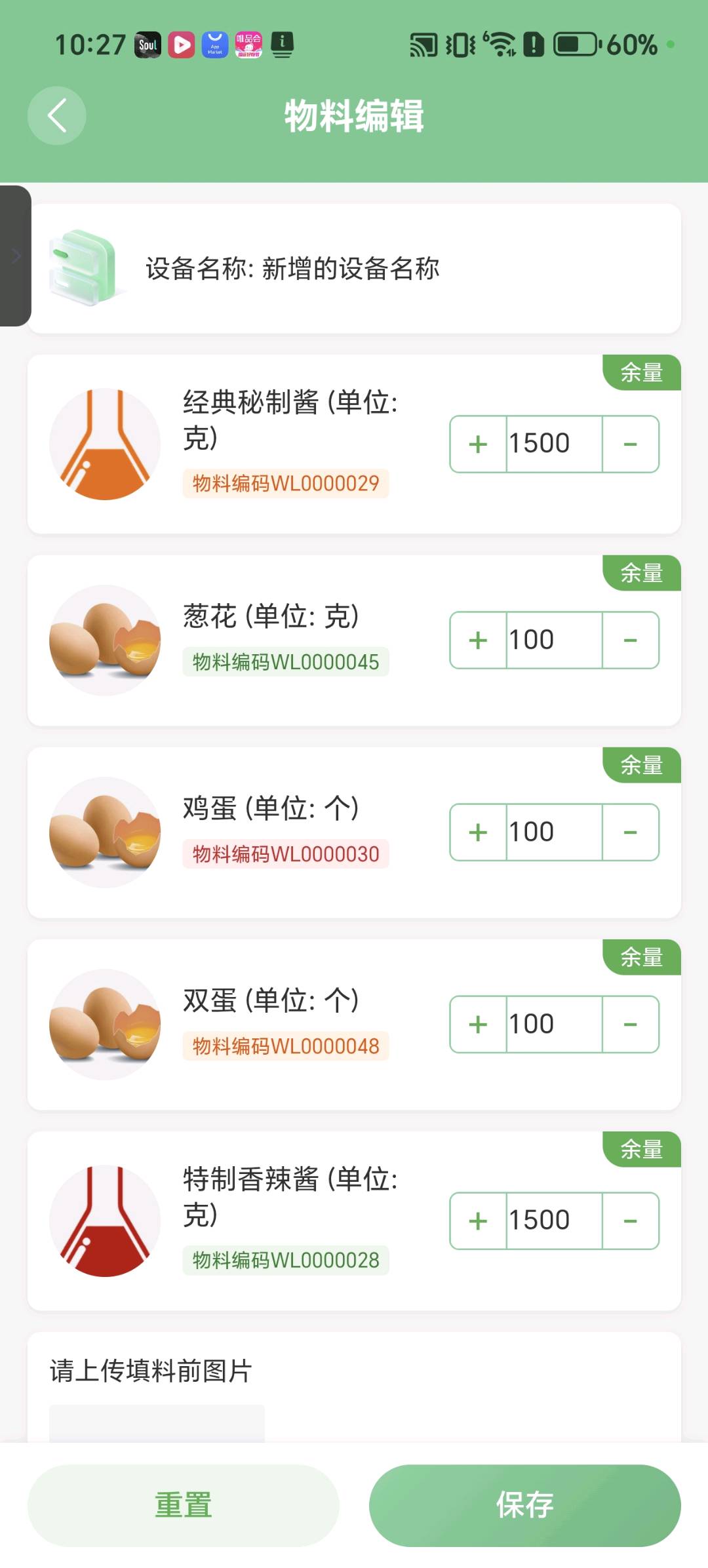Increase 特制香辣酱 quantity with plus
Image resolution: width=708 pixels, height=1568 pixels.
(x=478, y=1221)
